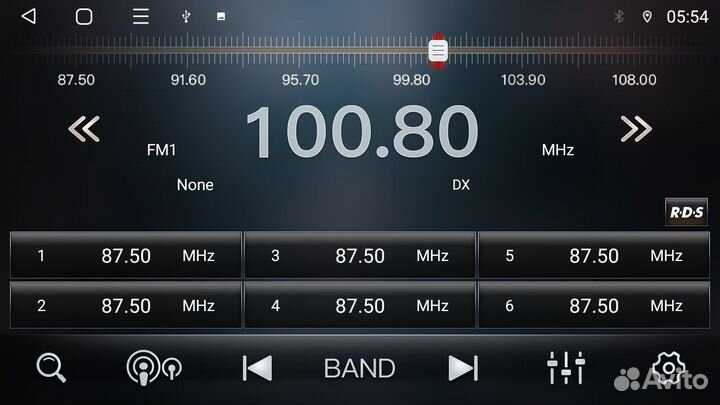Switch radio band with BAND
This screenshot has height=405, width=720.
[x=360, y=368]
